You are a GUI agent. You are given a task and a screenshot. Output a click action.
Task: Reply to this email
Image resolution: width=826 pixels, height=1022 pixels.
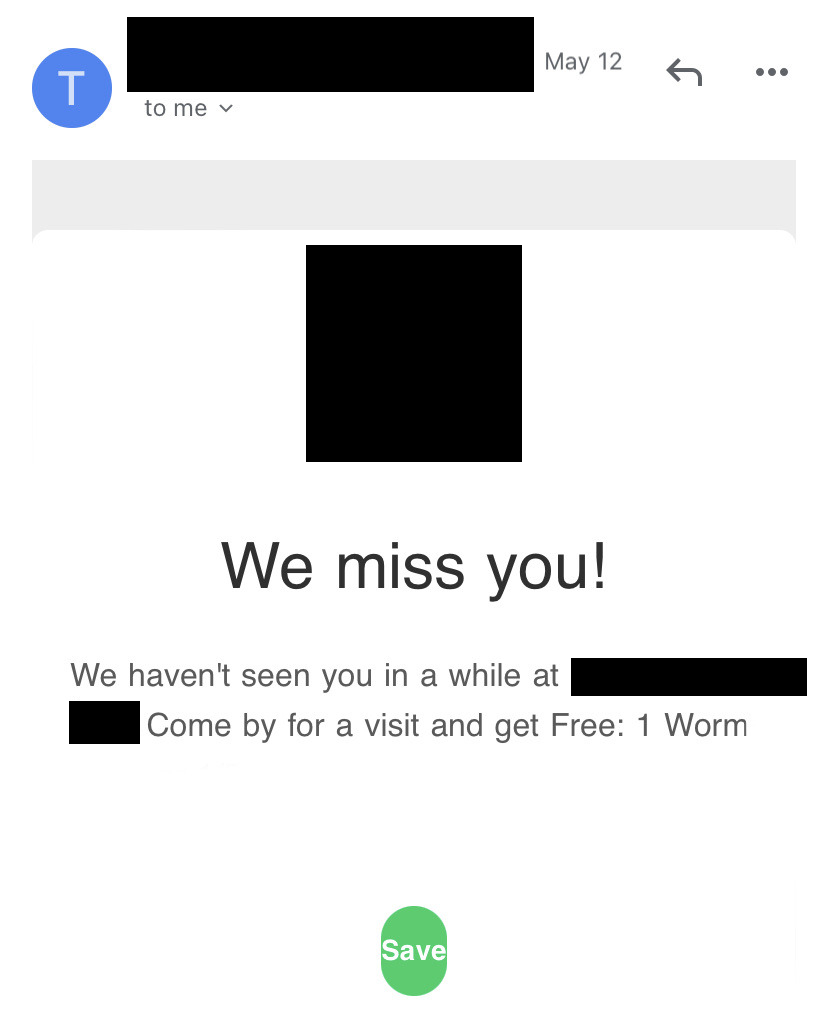(x=684, y=72)
